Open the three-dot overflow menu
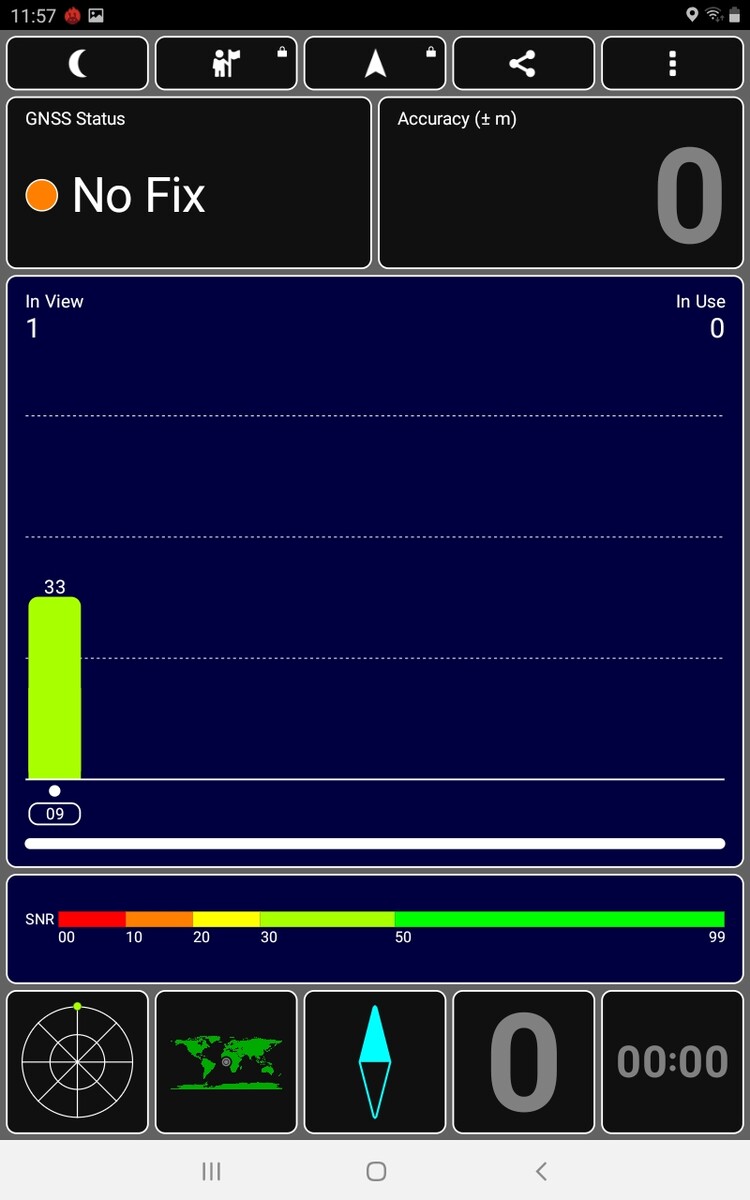Image resolution: width=750 pixels, height=1200 pixels. pyautogui.click(x=672, y=64)
